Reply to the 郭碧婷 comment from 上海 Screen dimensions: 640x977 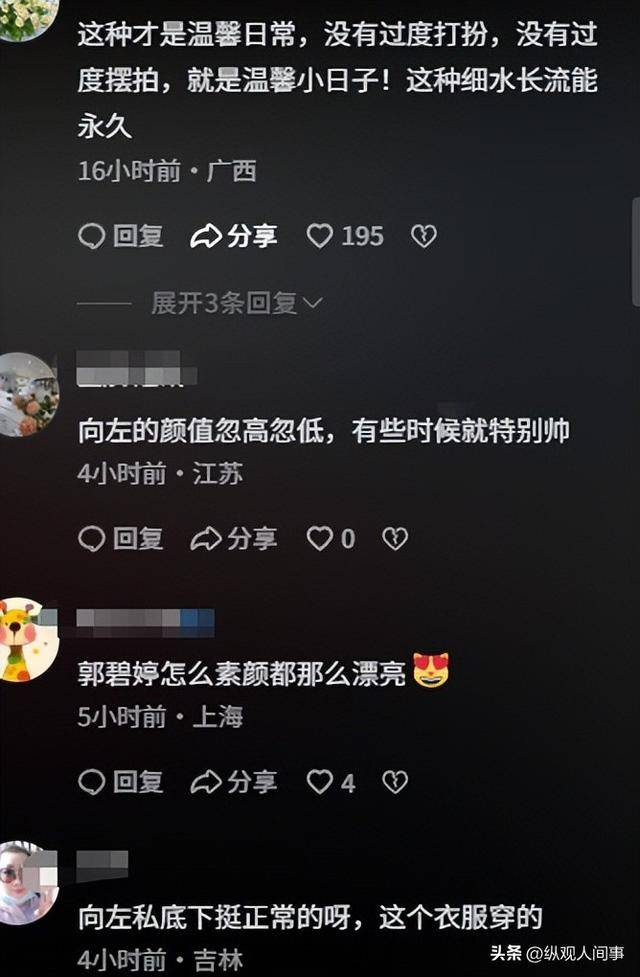pos(121,782)
